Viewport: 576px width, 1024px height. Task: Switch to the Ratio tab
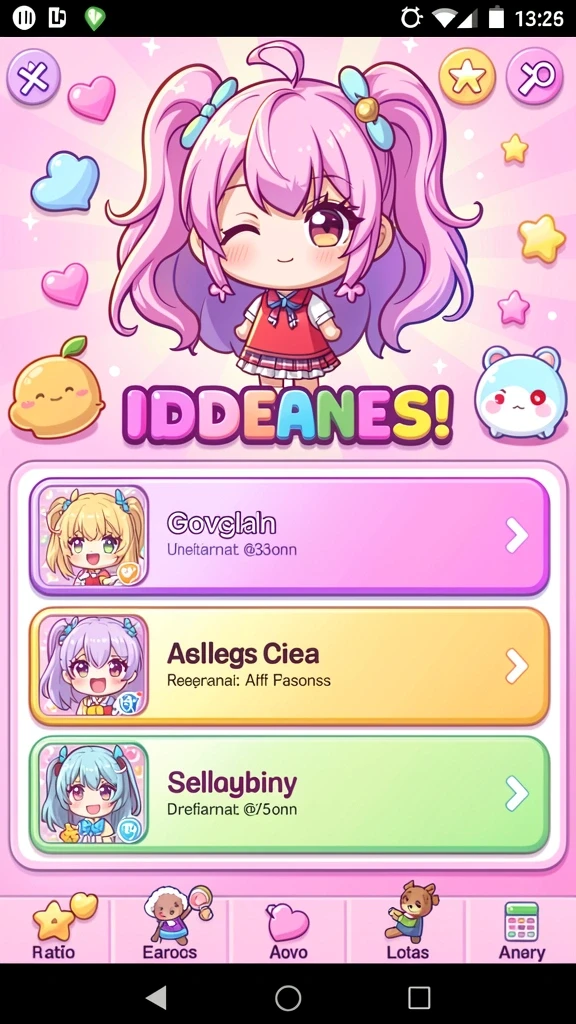[x=56, y=929]
